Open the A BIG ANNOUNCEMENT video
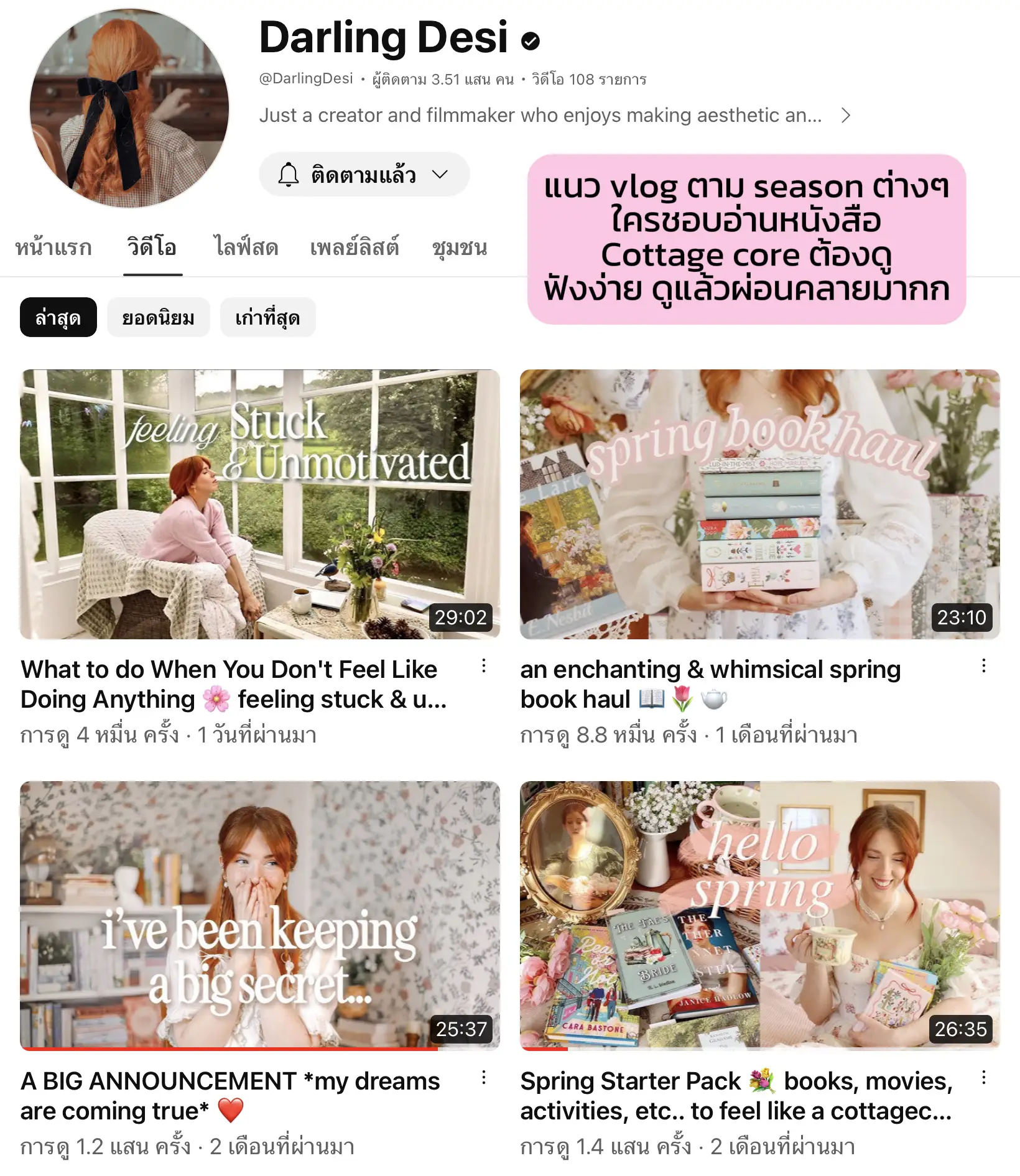The height and width of the screenshot is (1176, 1020). (260, 915)
